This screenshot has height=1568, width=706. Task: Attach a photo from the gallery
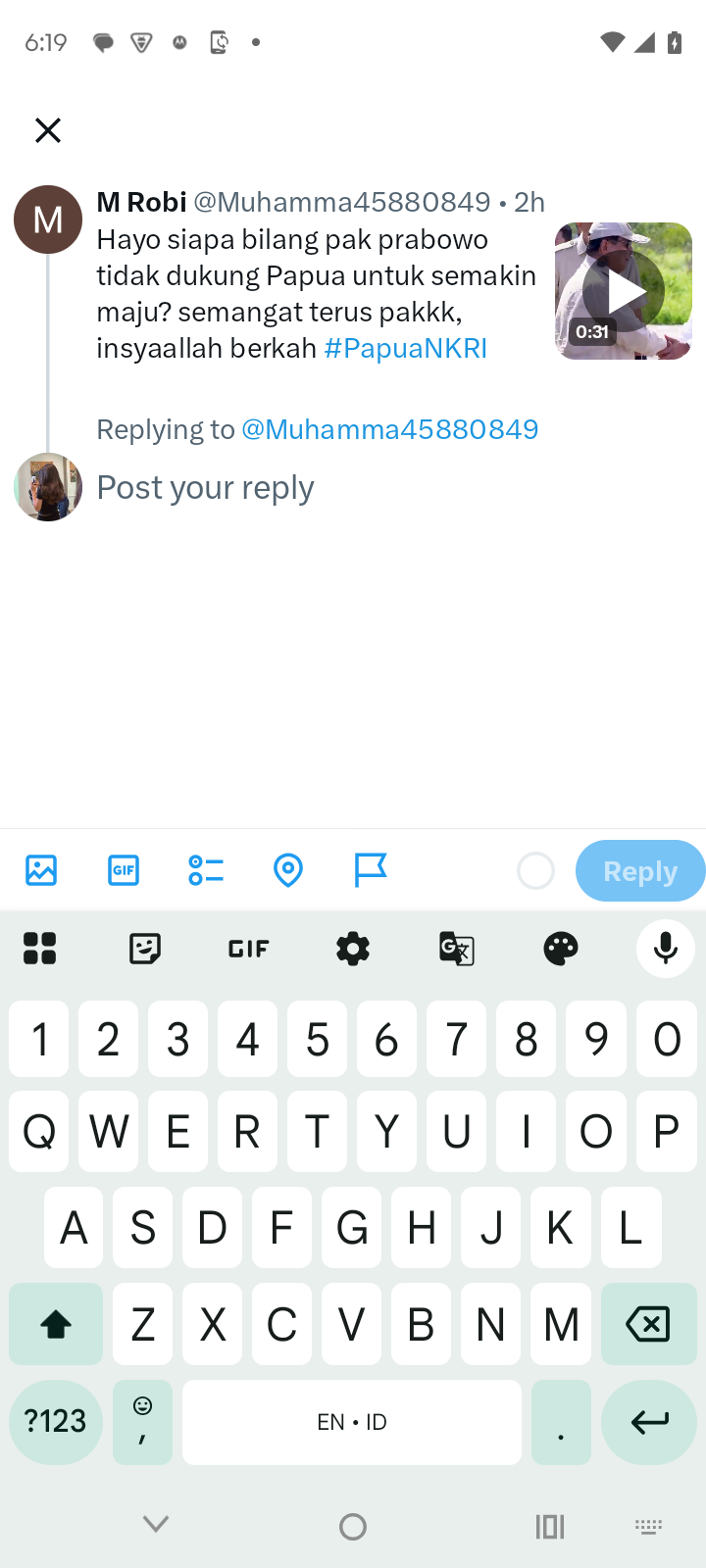tap(41, 870)
